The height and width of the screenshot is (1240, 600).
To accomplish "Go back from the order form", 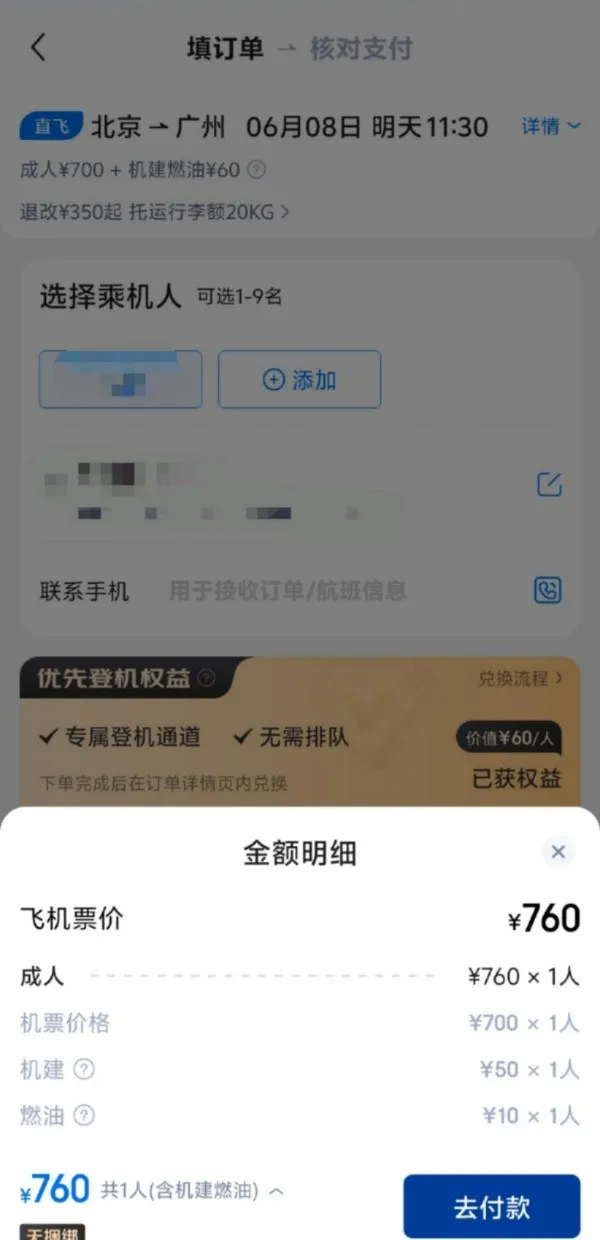I will pyautogui.click(x=39, y=48).
